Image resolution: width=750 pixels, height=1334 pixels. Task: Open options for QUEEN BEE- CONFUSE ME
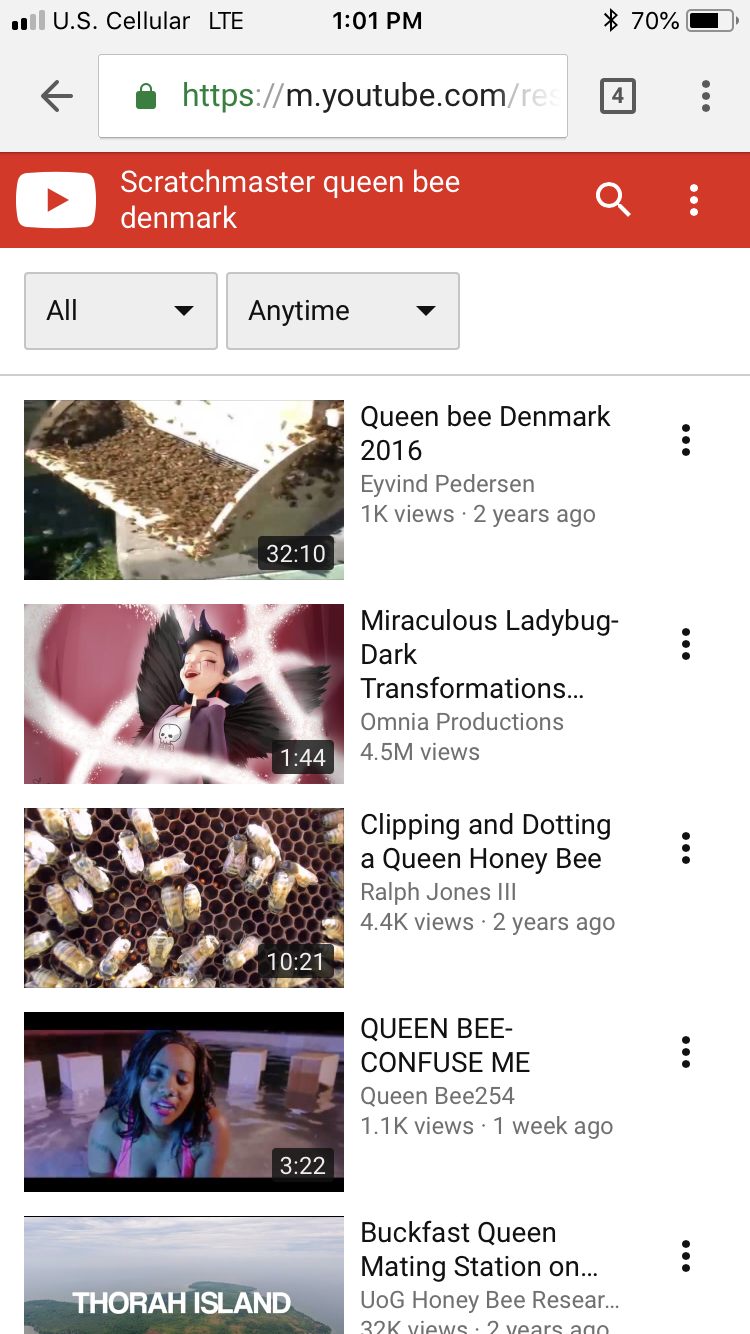coord(686,1052)
